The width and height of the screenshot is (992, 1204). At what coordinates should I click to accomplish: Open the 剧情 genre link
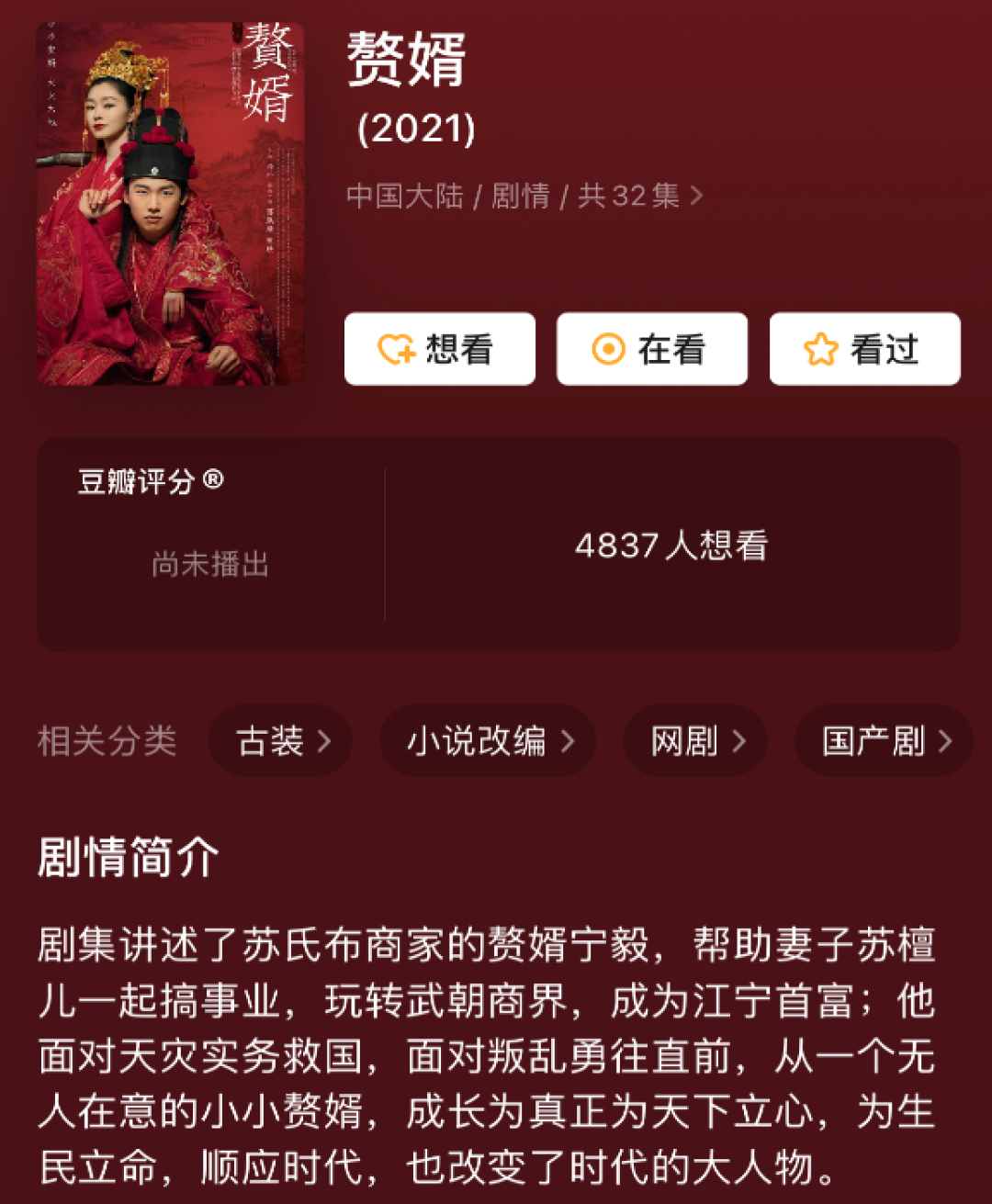524,195
